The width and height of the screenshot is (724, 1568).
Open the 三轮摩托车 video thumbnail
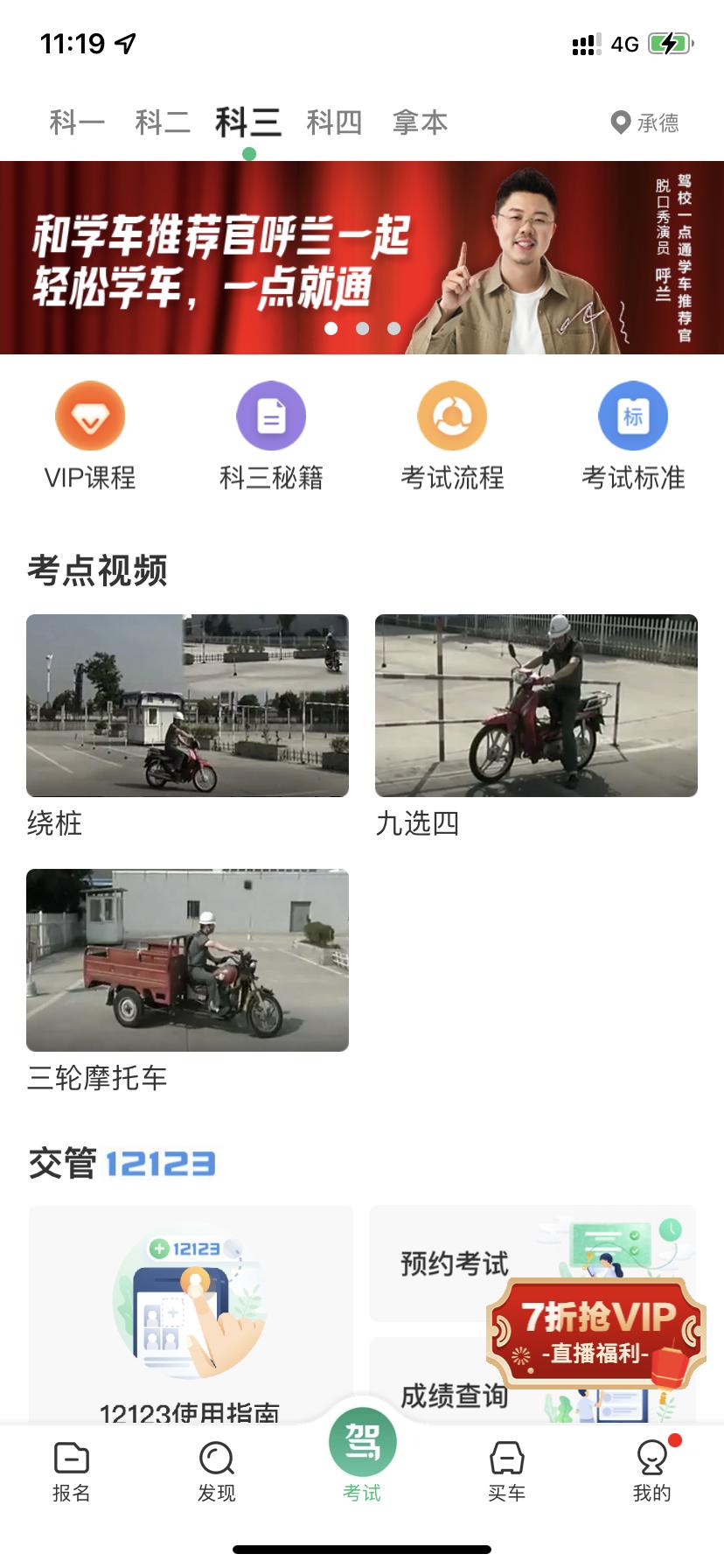pyautogui.click(x=189, y=959)
